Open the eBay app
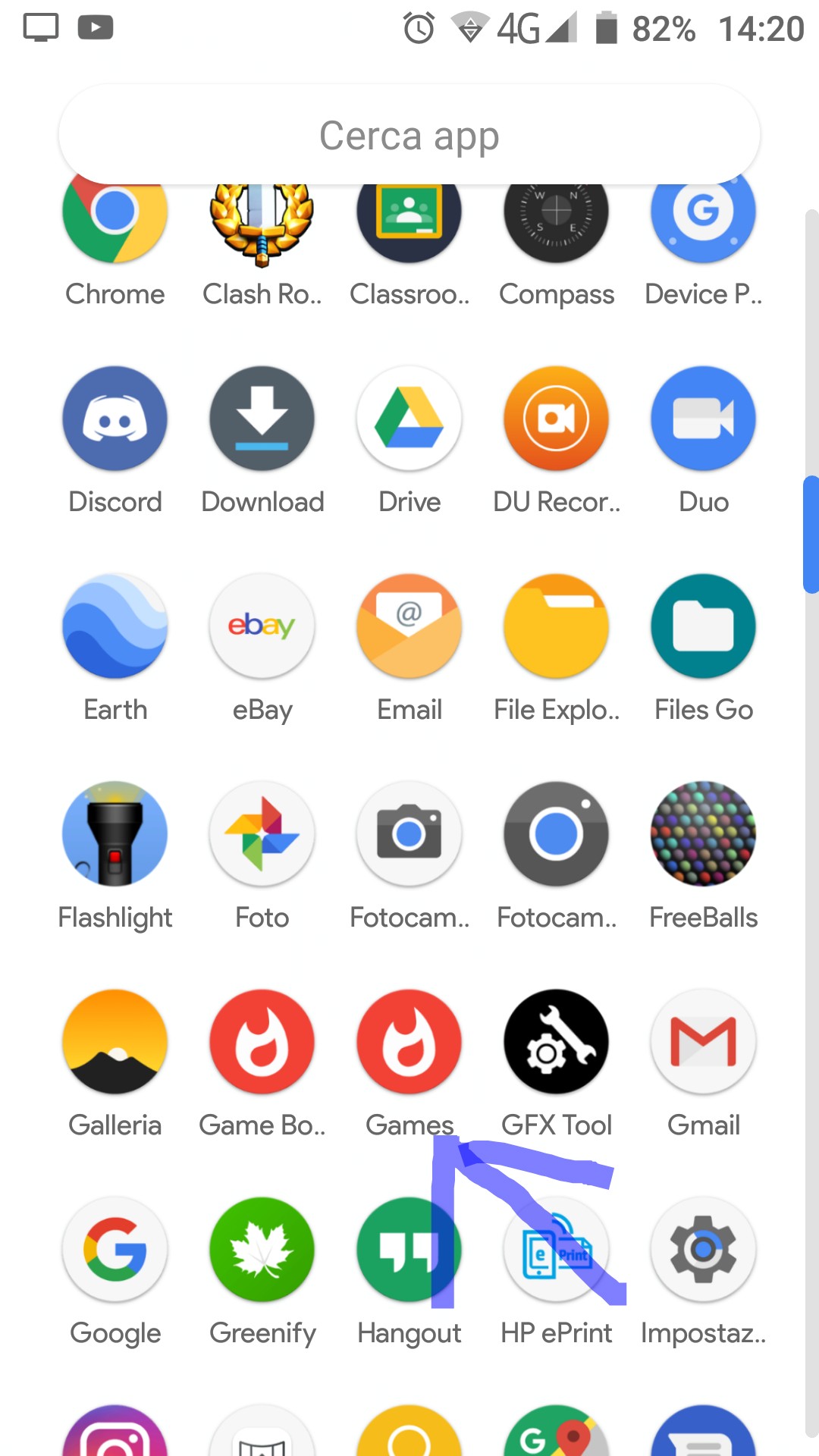This screenshot has height=1456, width=819. (262, 627)
